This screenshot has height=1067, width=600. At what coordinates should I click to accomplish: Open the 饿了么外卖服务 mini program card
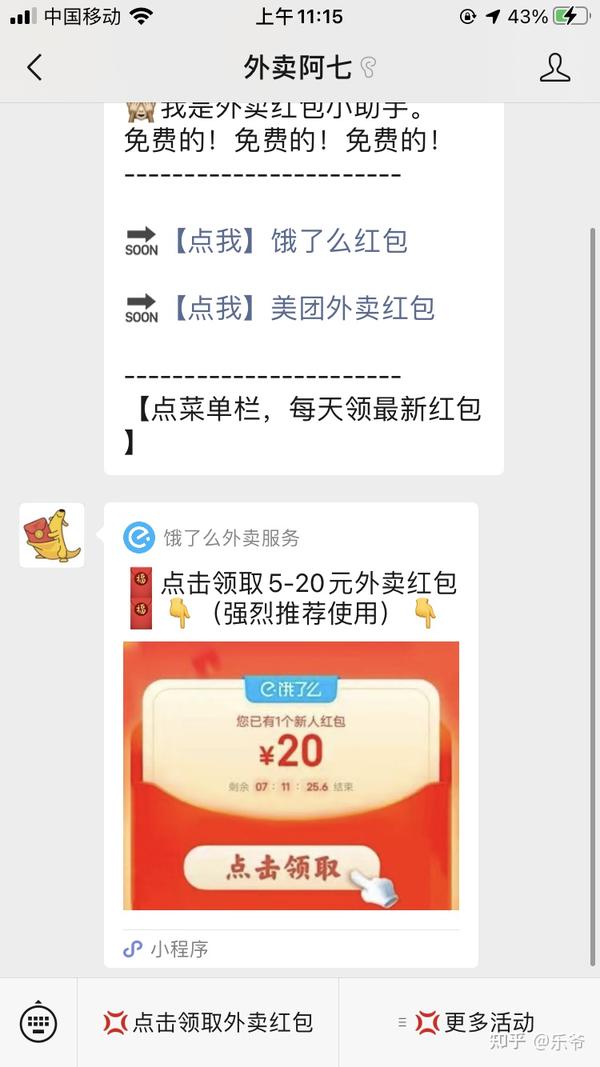291,735
